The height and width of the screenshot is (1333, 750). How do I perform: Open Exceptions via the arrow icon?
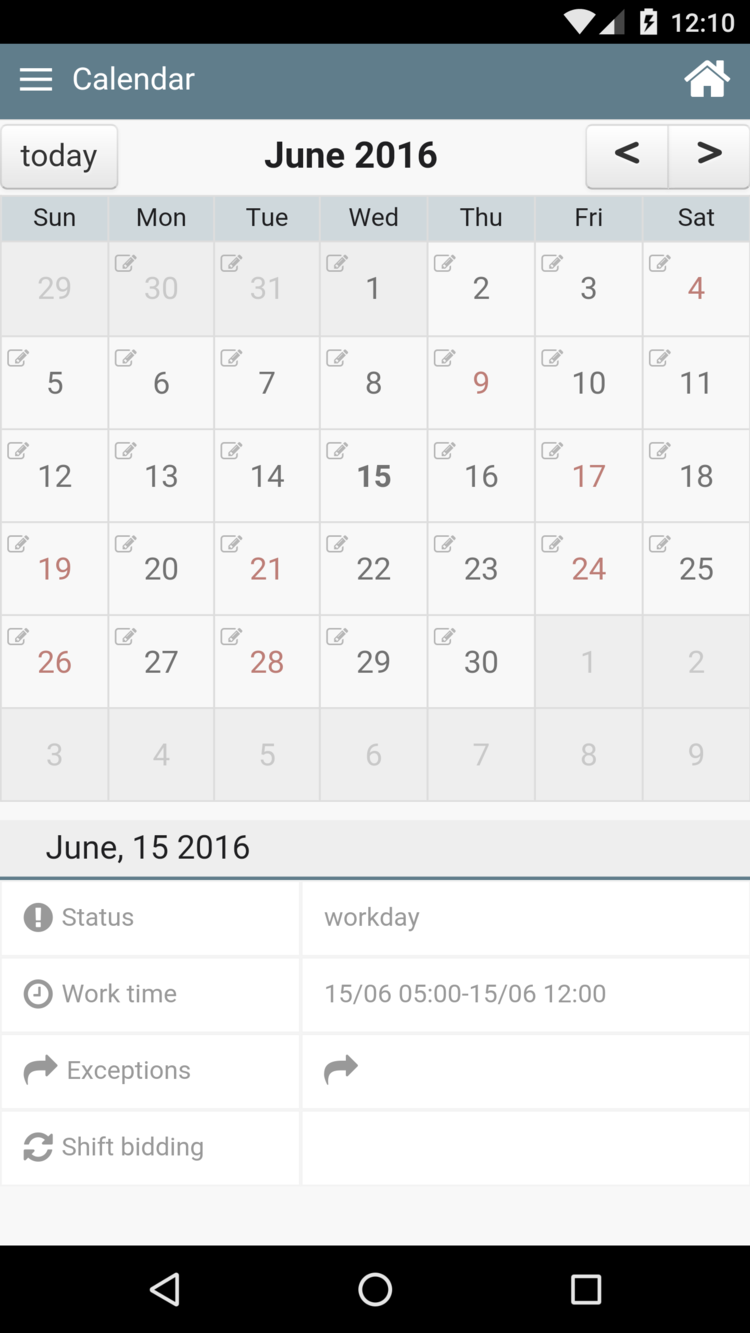click(x=341, y=1070)
